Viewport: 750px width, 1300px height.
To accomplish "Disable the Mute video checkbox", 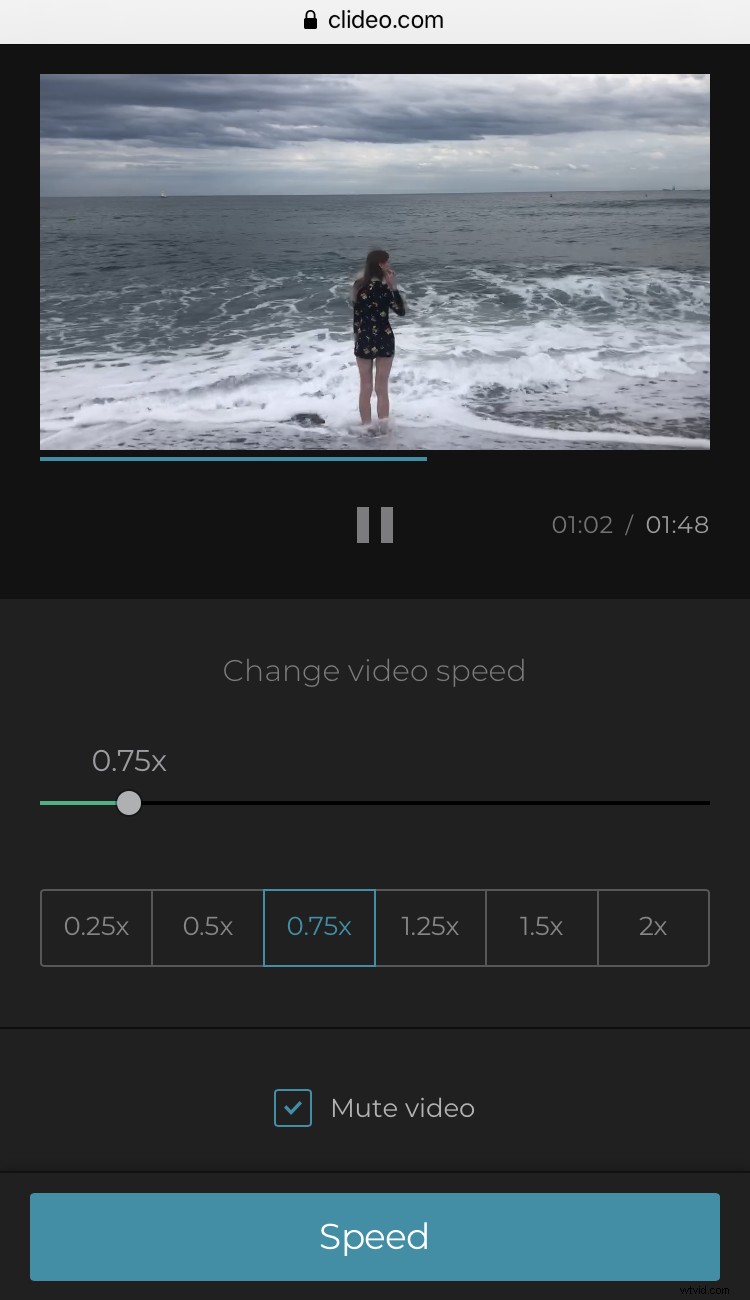I will point(292,1108).
